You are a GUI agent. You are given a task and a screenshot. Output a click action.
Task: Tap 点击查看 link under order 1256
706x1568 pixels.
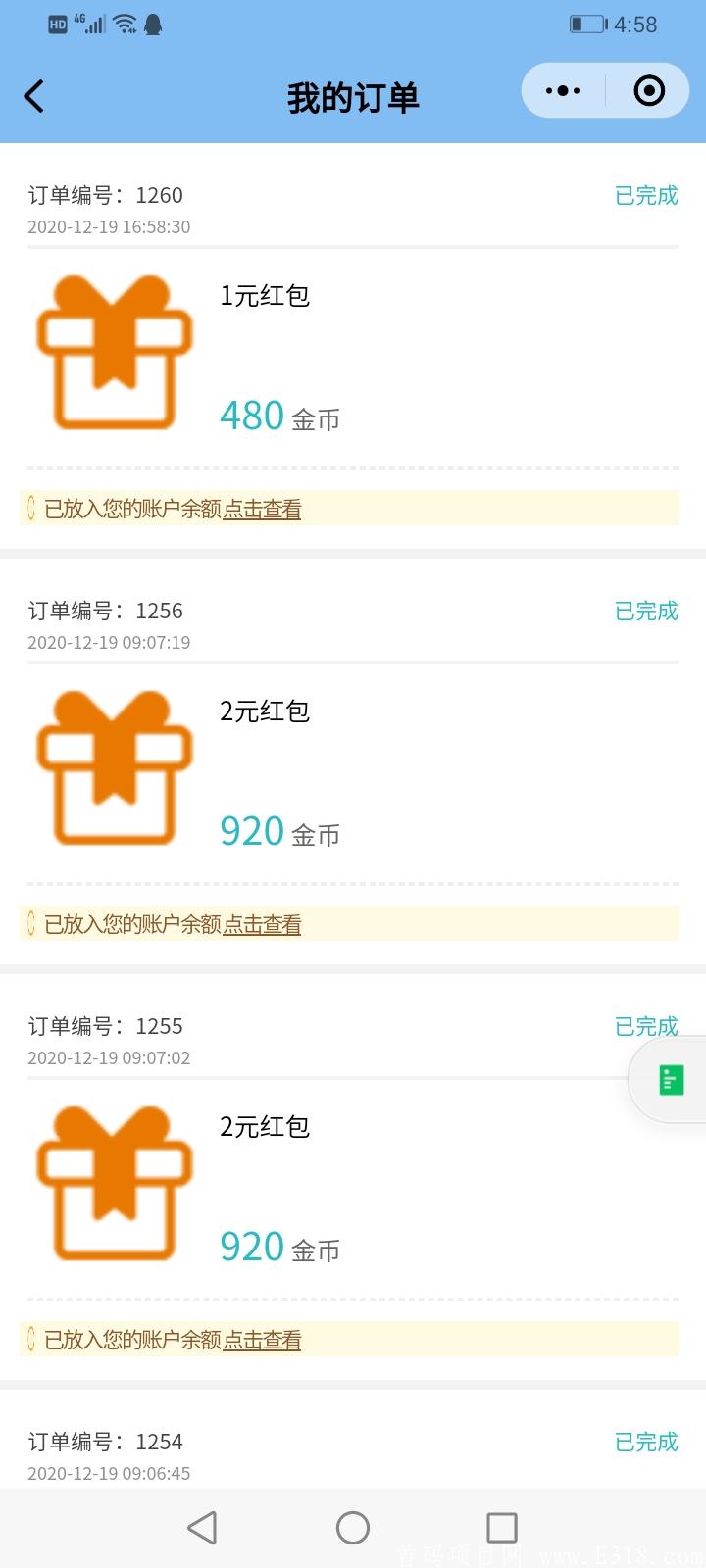[x=260, y=924]
